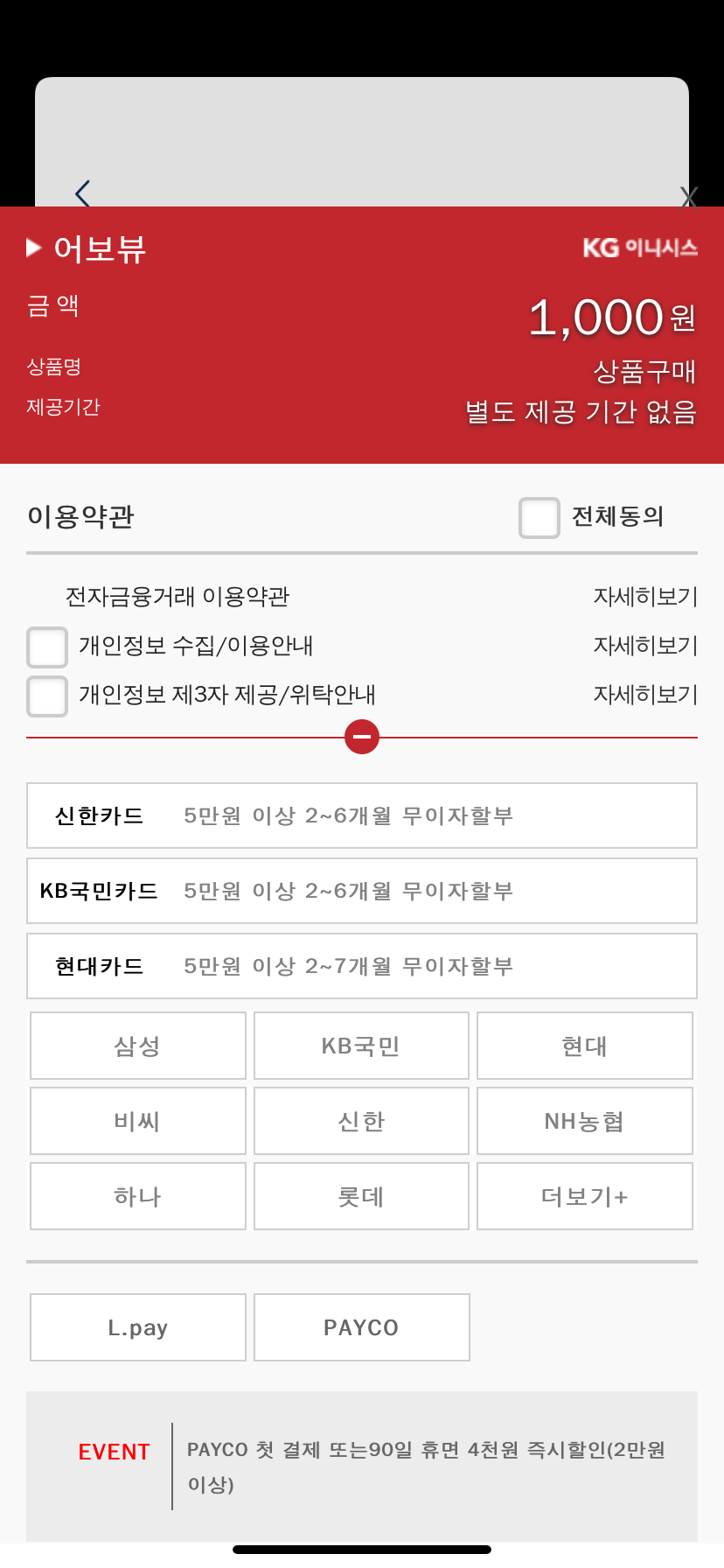The height and width of the screenshot is (1568, 724).
Task: Open 신한카드 interest-free installment offer
Action: 362,815
